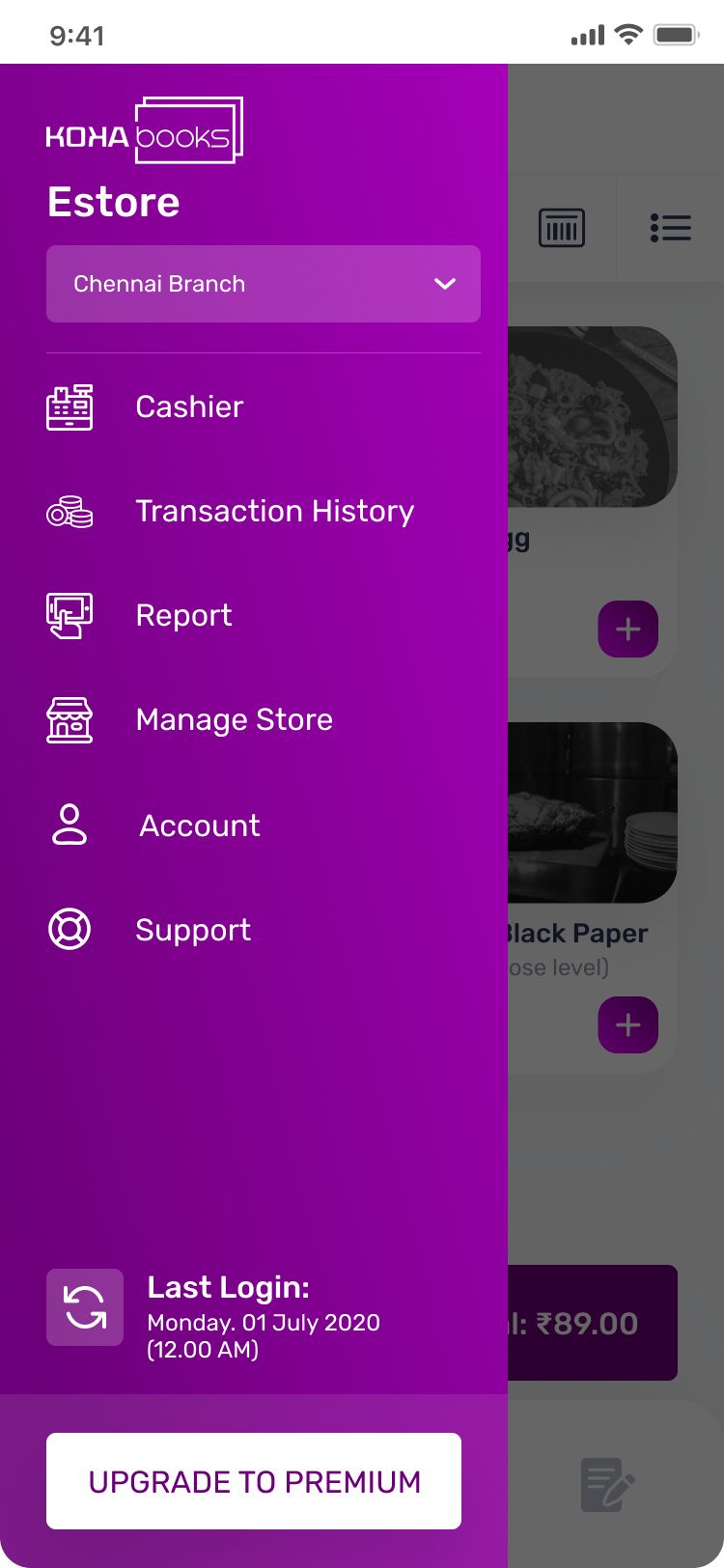Screen dimensions: 724x1568
Task: Open the barcode scanner icon
Action: tap(561, 228)
